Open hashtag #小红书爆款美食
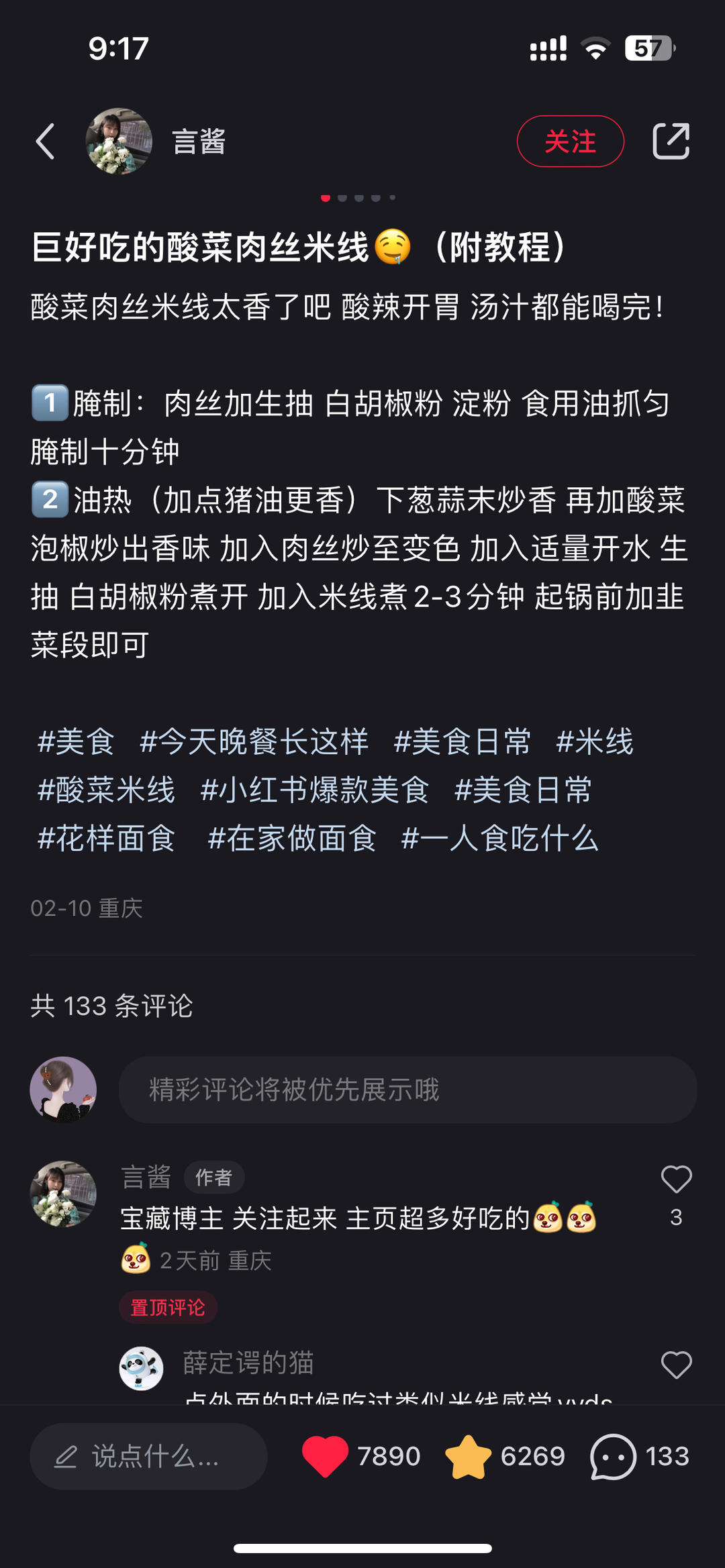Image resolution: width=725 pixels, height=1568 pixels. pyautogui.click(x=314, y=790)
